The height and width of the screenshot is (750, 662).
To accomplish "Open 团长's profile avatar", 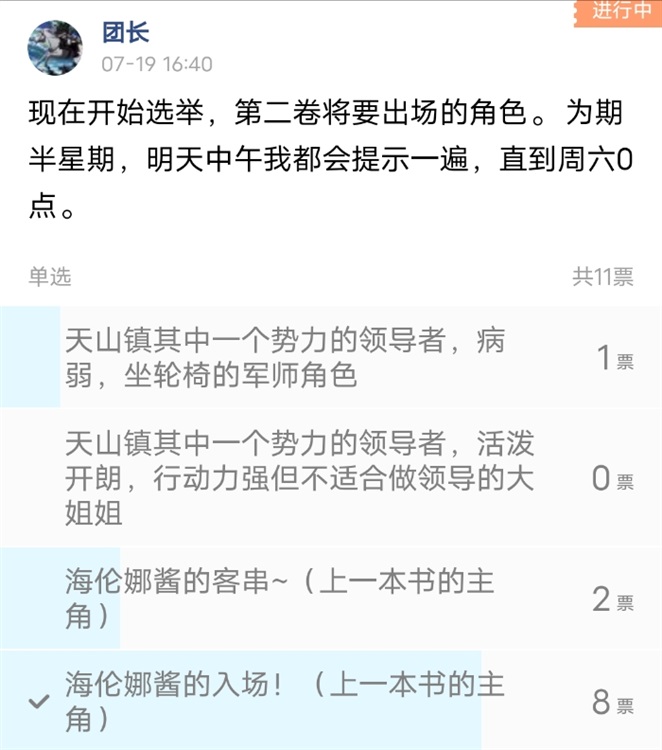I will (55, 47).
